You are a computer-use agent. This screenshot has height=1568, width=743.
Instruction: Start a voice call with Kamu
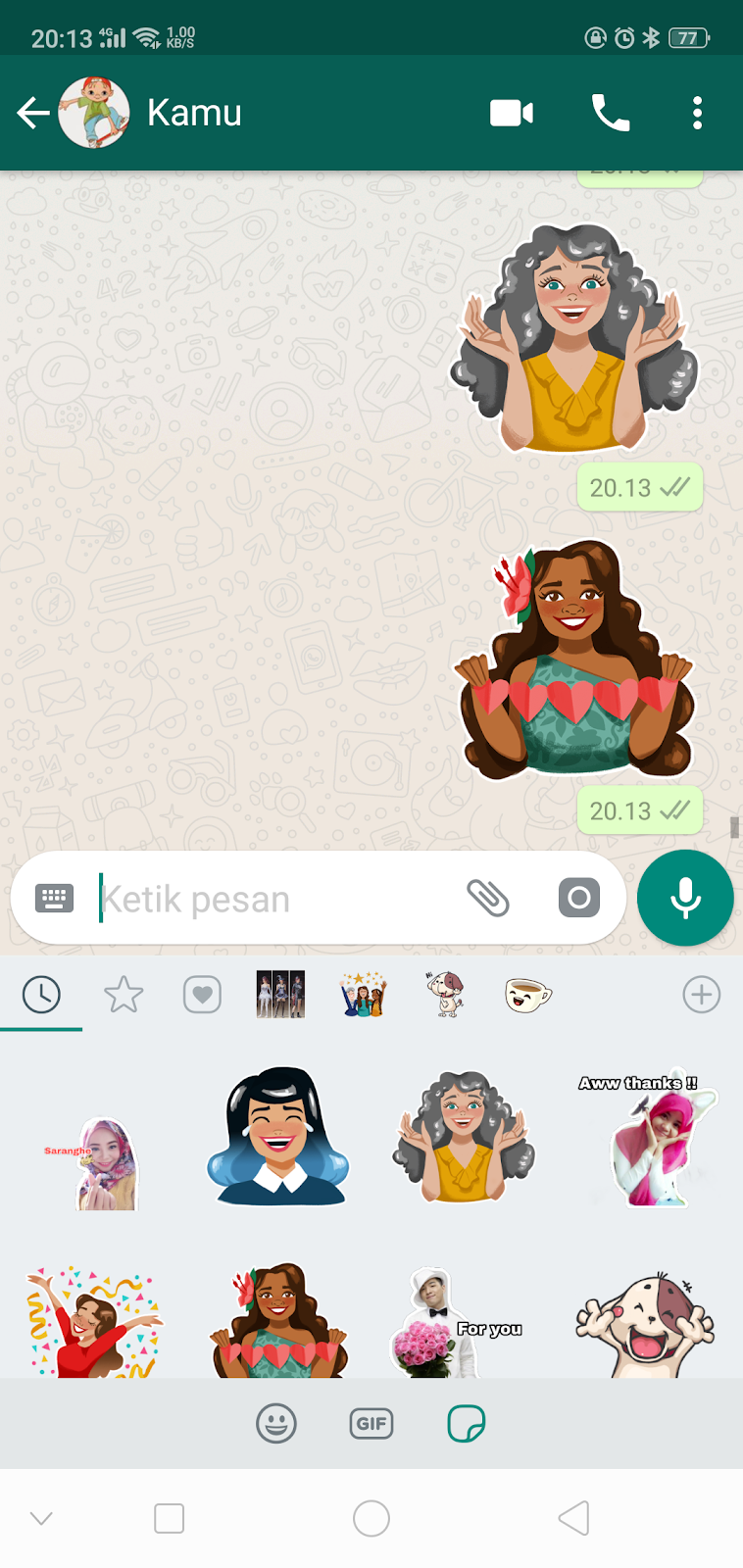[x=611, y=114]
